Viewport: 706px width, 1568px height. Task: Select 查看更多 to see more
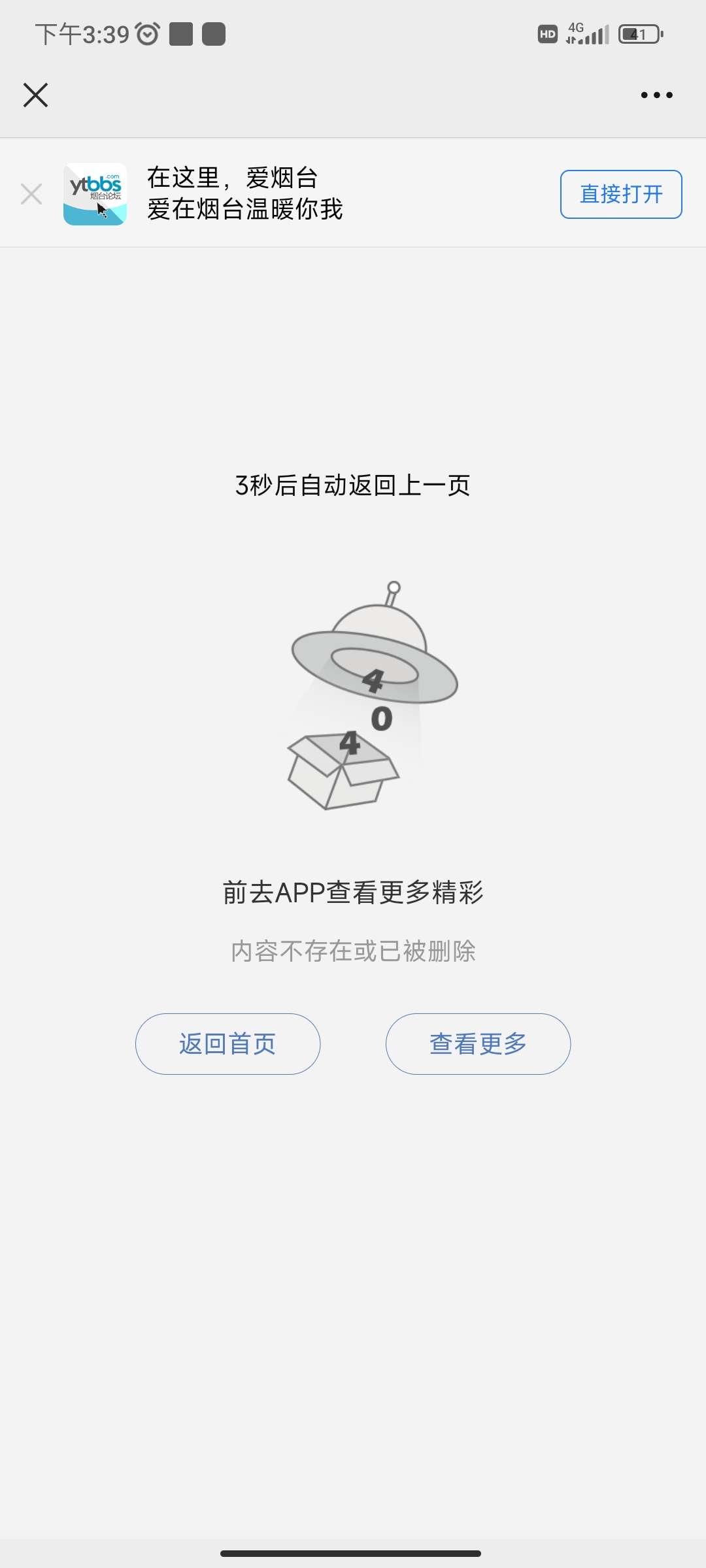click(478, 1044)
